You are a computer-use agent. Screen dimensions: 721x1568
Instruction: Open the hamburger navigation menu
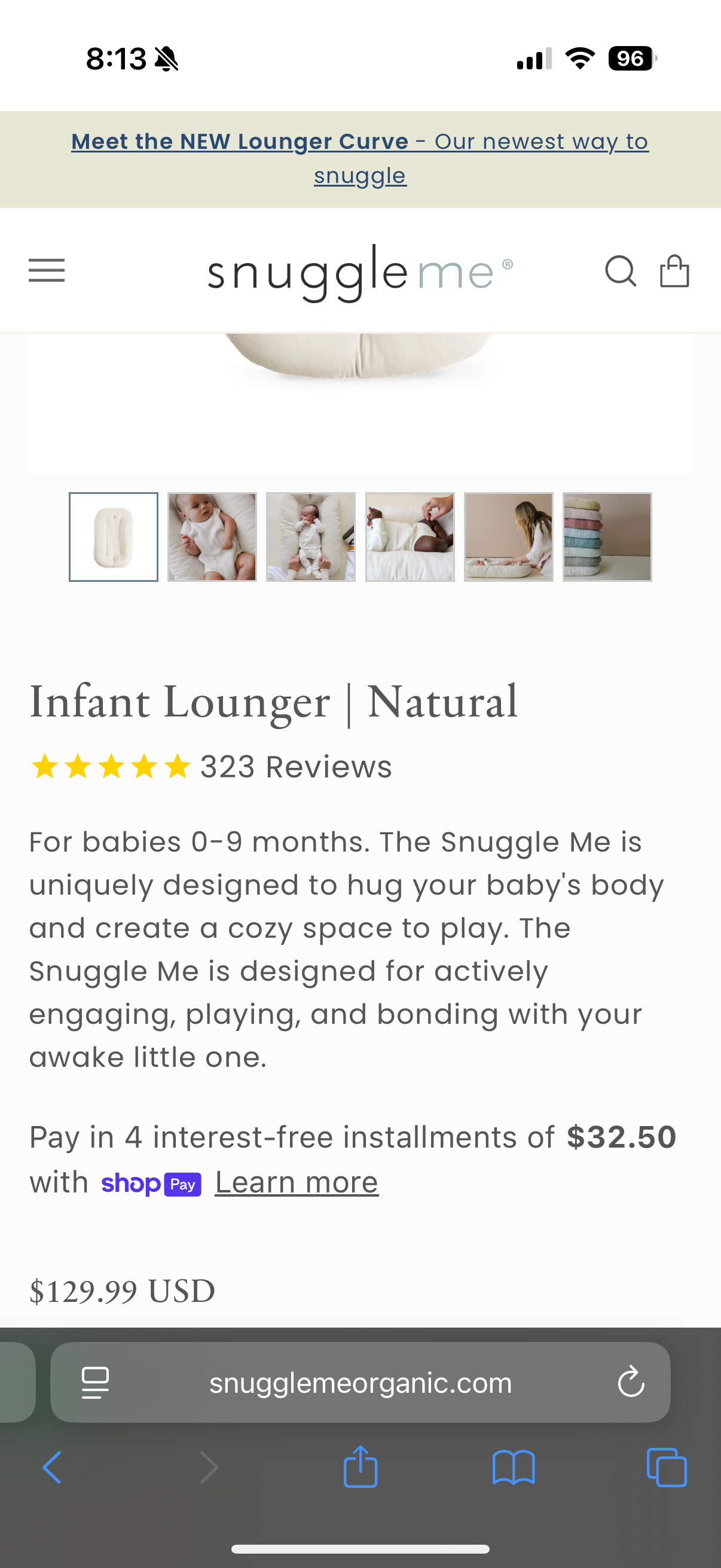click(46, 270)
